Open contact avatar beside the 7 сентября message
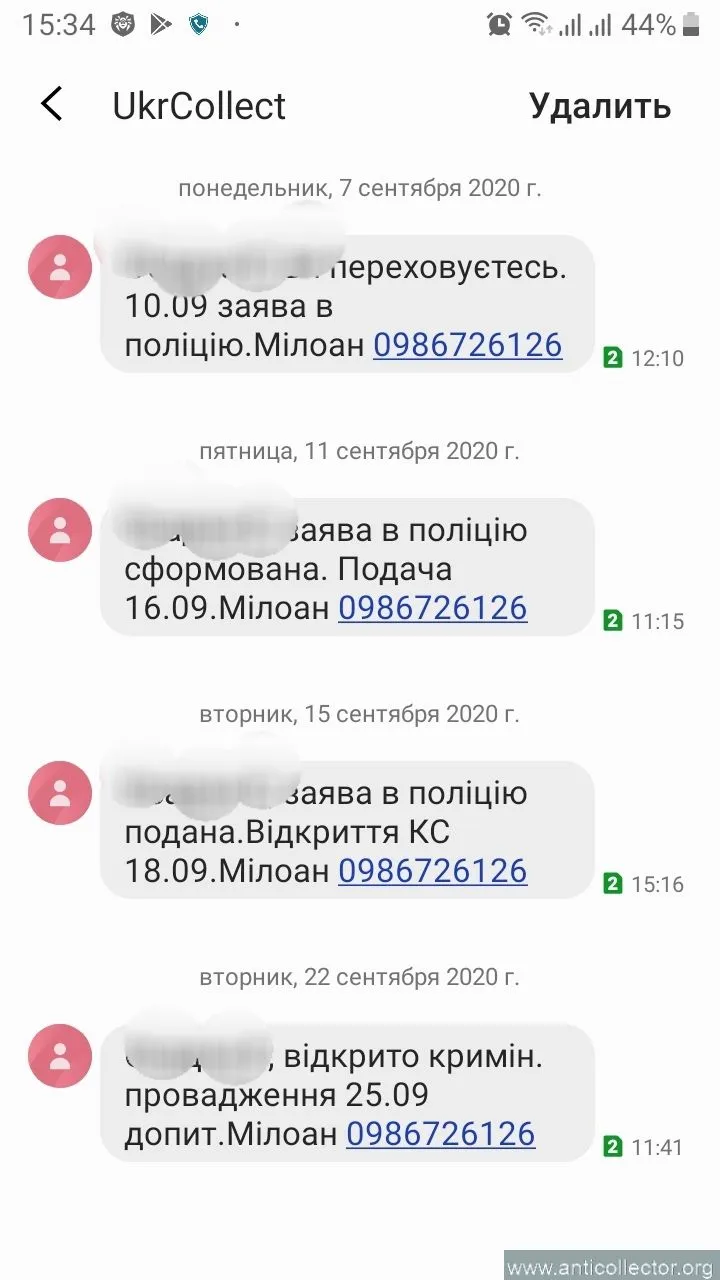The width and height of the screenshot is (720, 1280). pyautogui.click(x=60, y=267)
